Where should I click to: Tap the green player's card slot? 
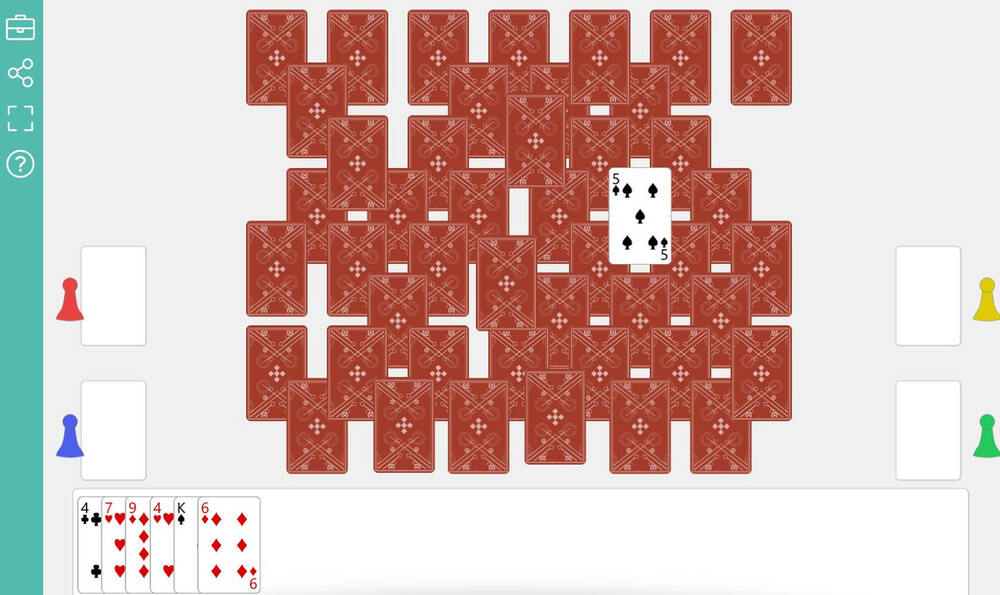coord(928,430)
